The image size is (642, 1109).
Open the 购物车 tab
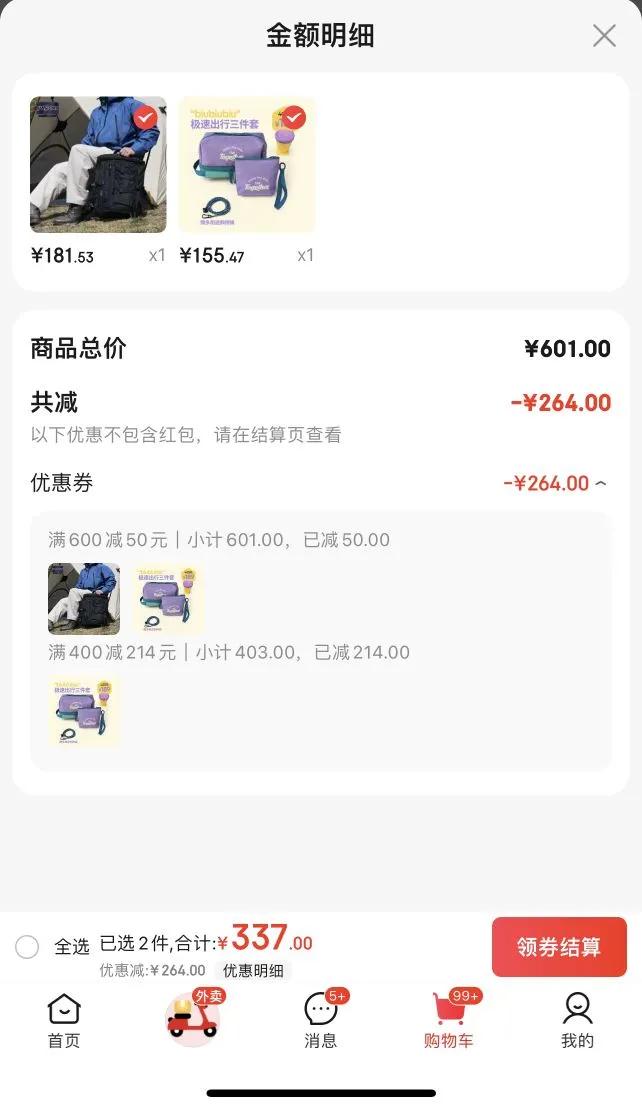[449, 1020]
